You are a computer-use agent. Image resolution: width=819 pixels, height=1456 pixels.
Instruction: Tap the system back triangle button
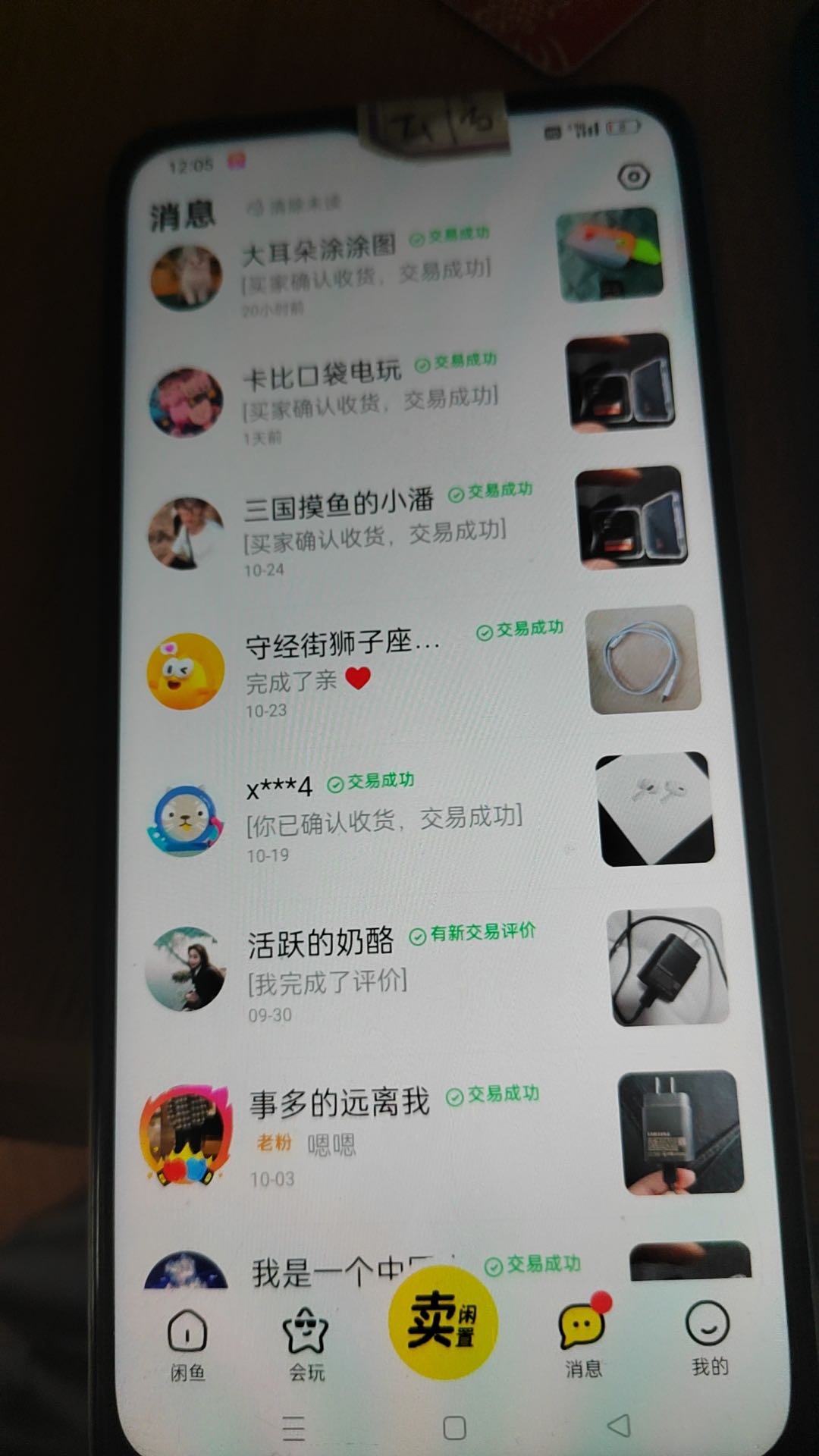(x=619, y=1426)
